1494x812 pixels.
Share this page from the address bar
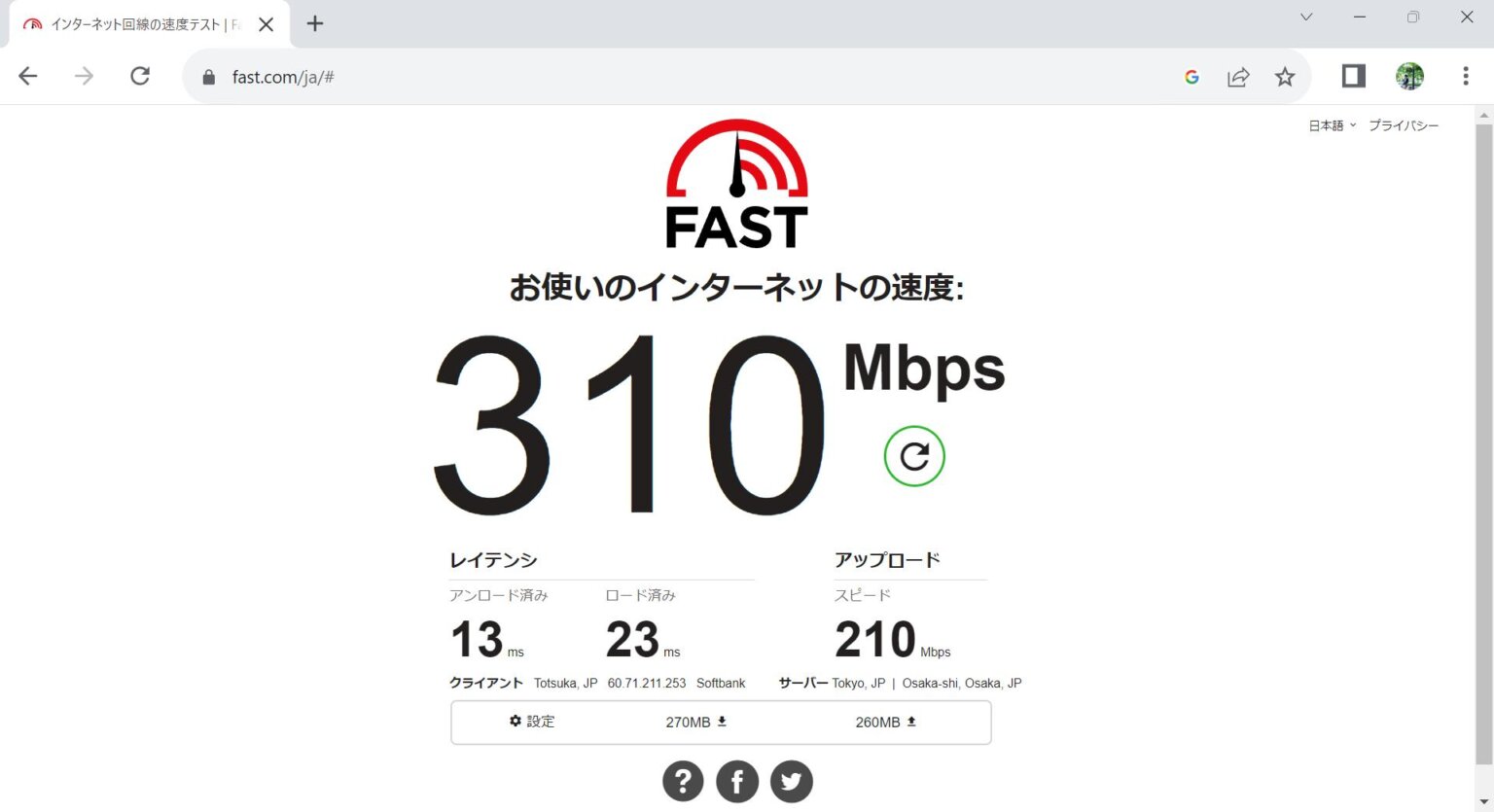pos(1238,77)
